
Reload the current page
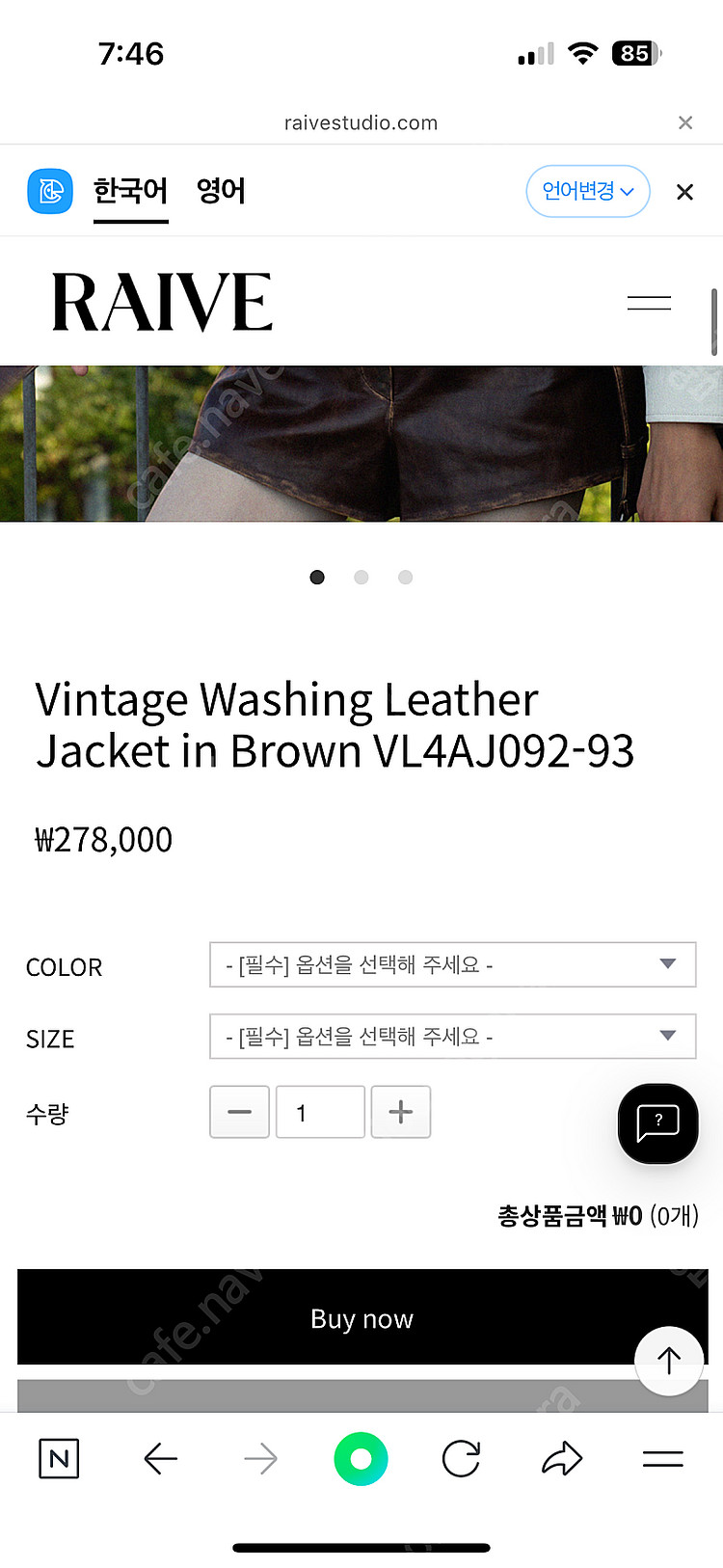(461, 1458)
